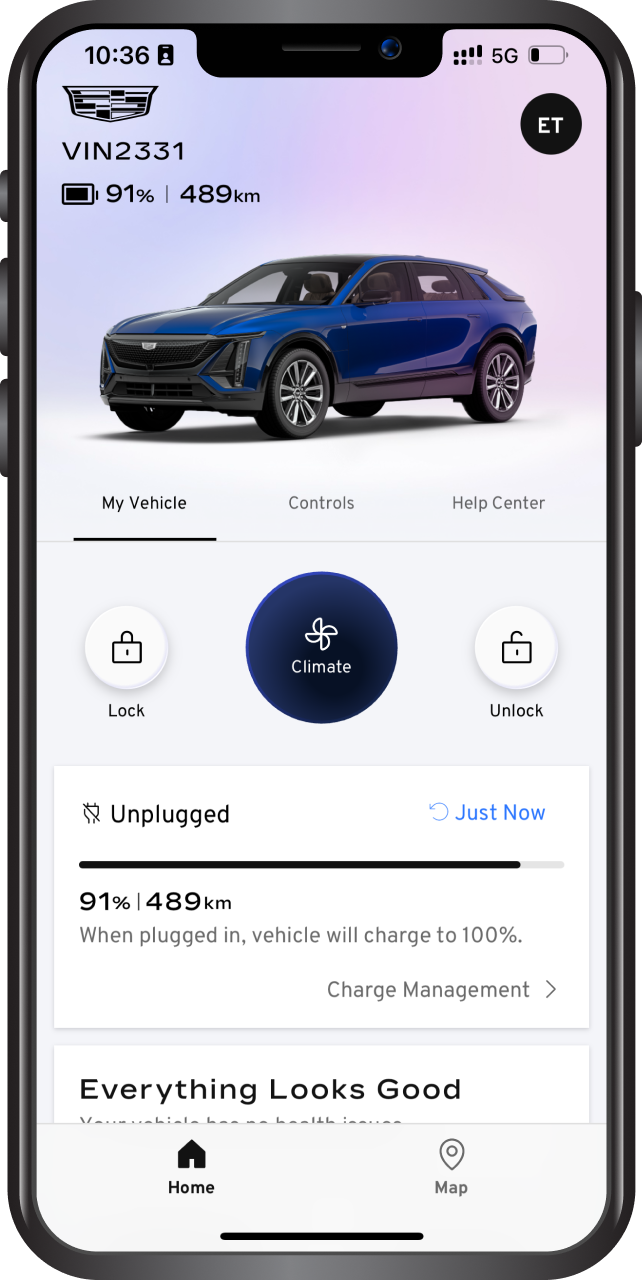The width and height of the screenshot is (642, 1281).
Task: Refresh charge status via Just Now
Action: [488, 813]
